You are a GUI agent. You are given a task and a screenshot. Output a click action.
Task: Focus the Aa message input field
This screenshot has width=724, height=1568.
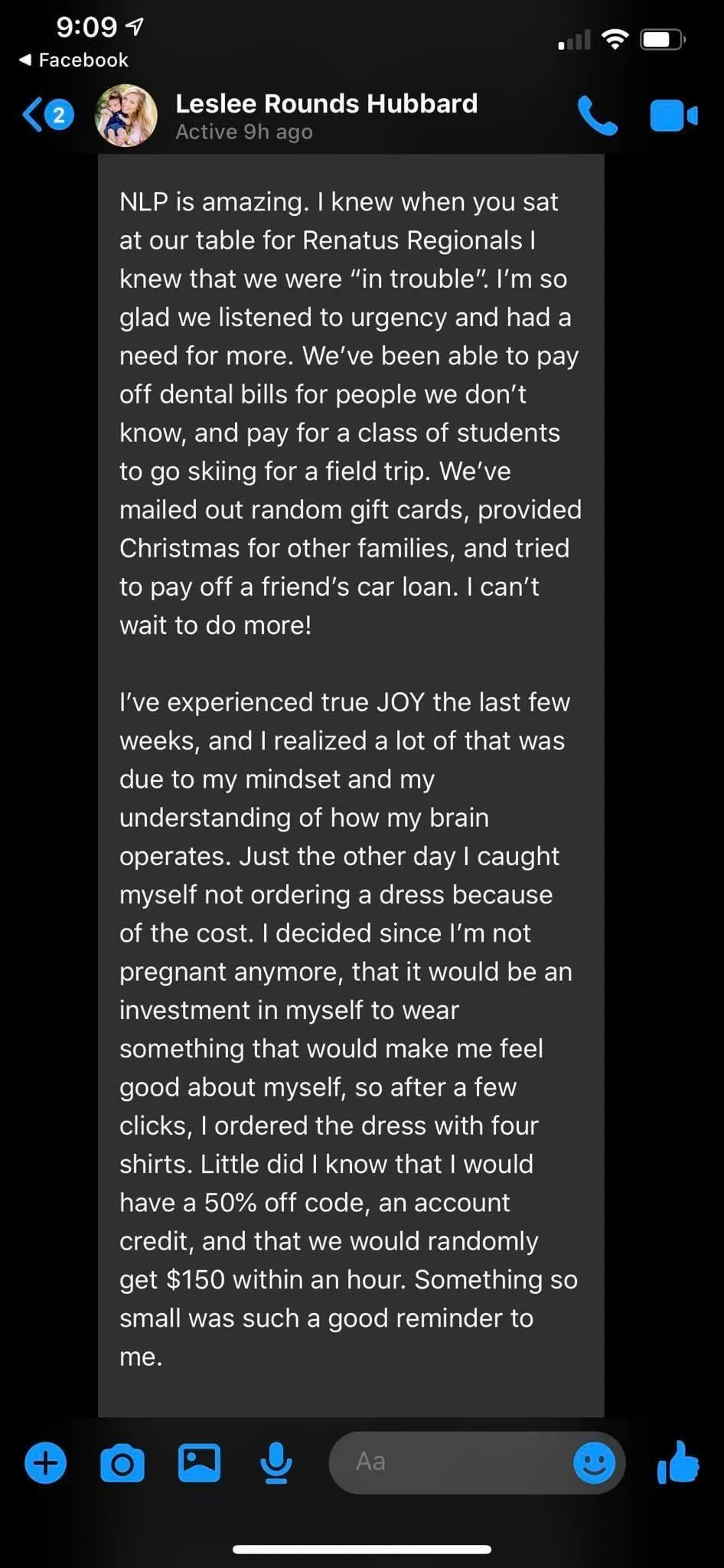pos(452,1463)
